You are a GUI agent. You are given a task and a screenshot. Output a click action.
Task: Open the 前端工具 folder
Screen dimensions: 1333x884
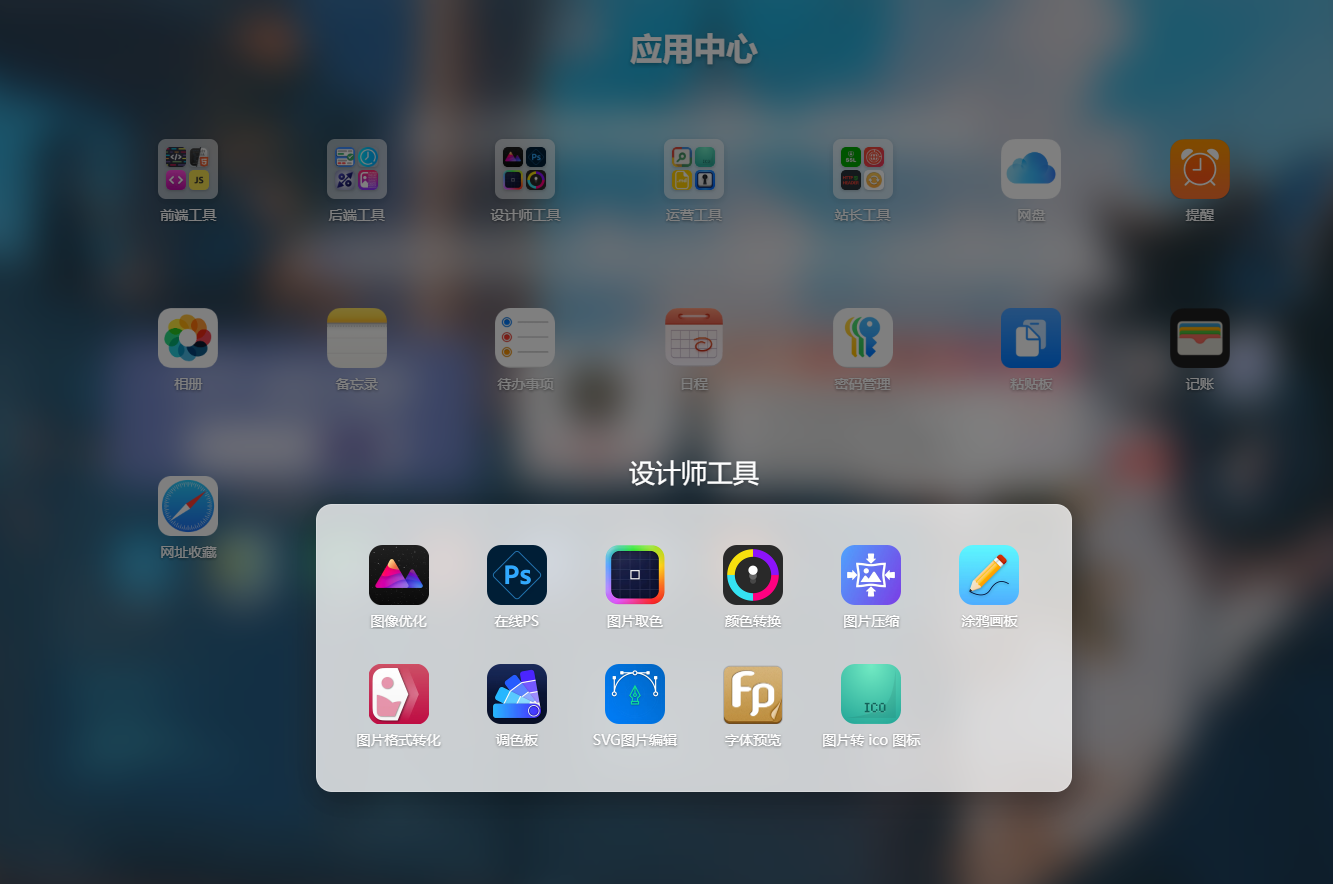tap(188, 169)
